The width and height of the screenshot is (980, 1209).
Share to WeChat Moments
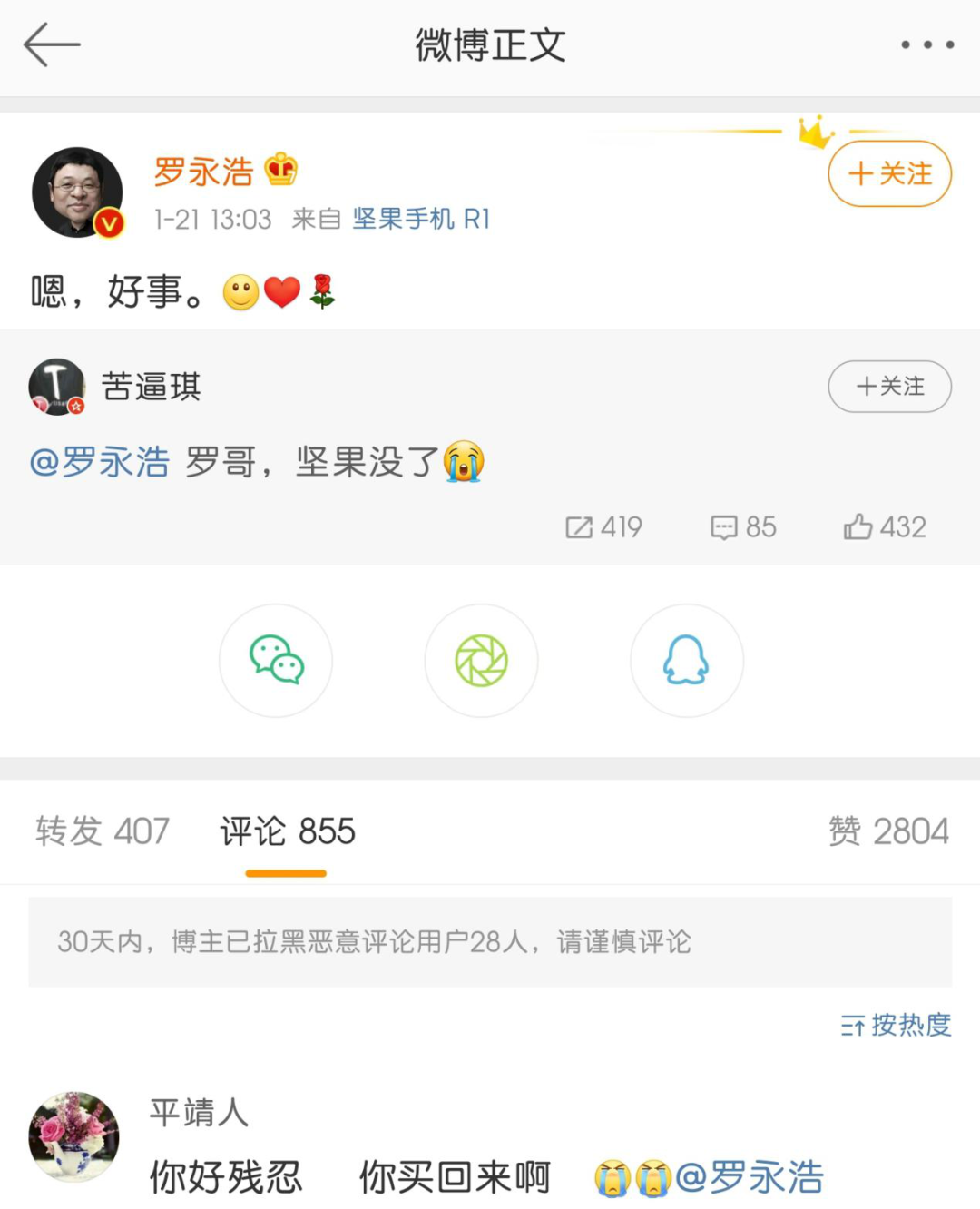pos(481,660)
